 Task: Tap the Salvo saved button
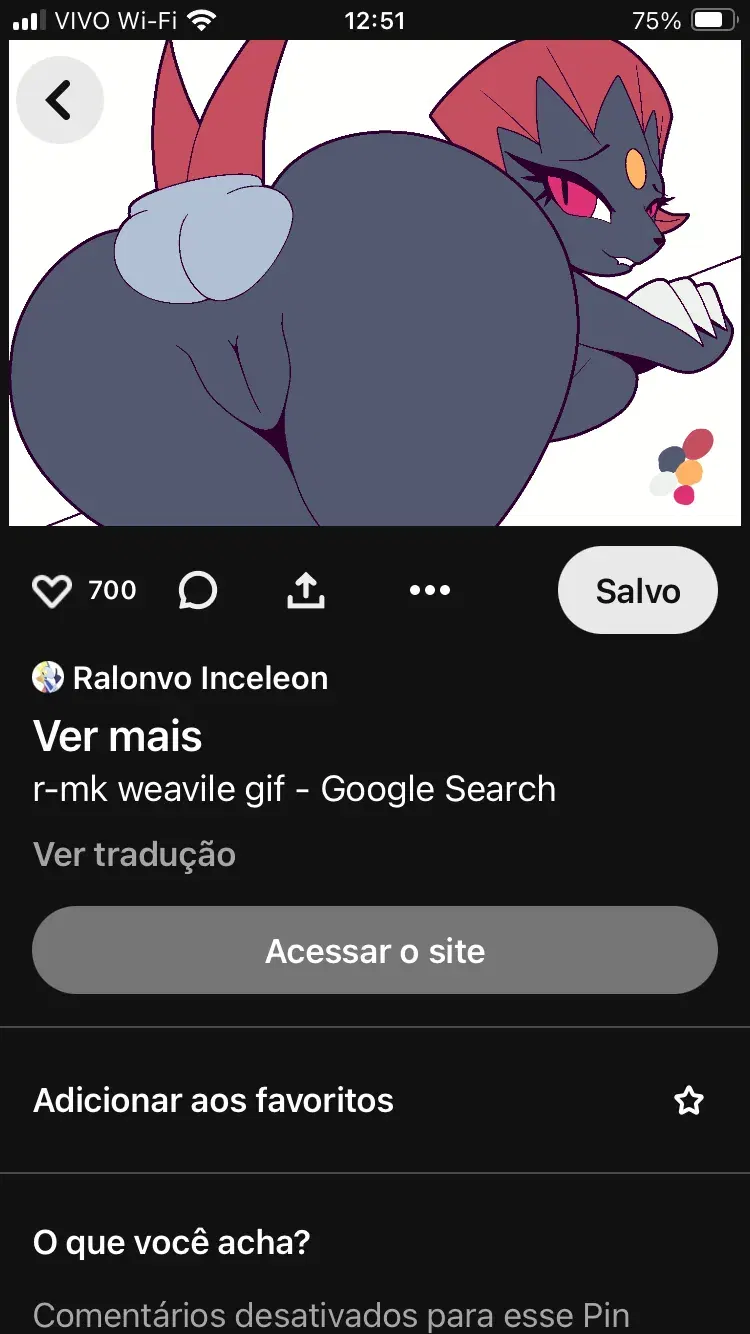(x=638, y=590)
